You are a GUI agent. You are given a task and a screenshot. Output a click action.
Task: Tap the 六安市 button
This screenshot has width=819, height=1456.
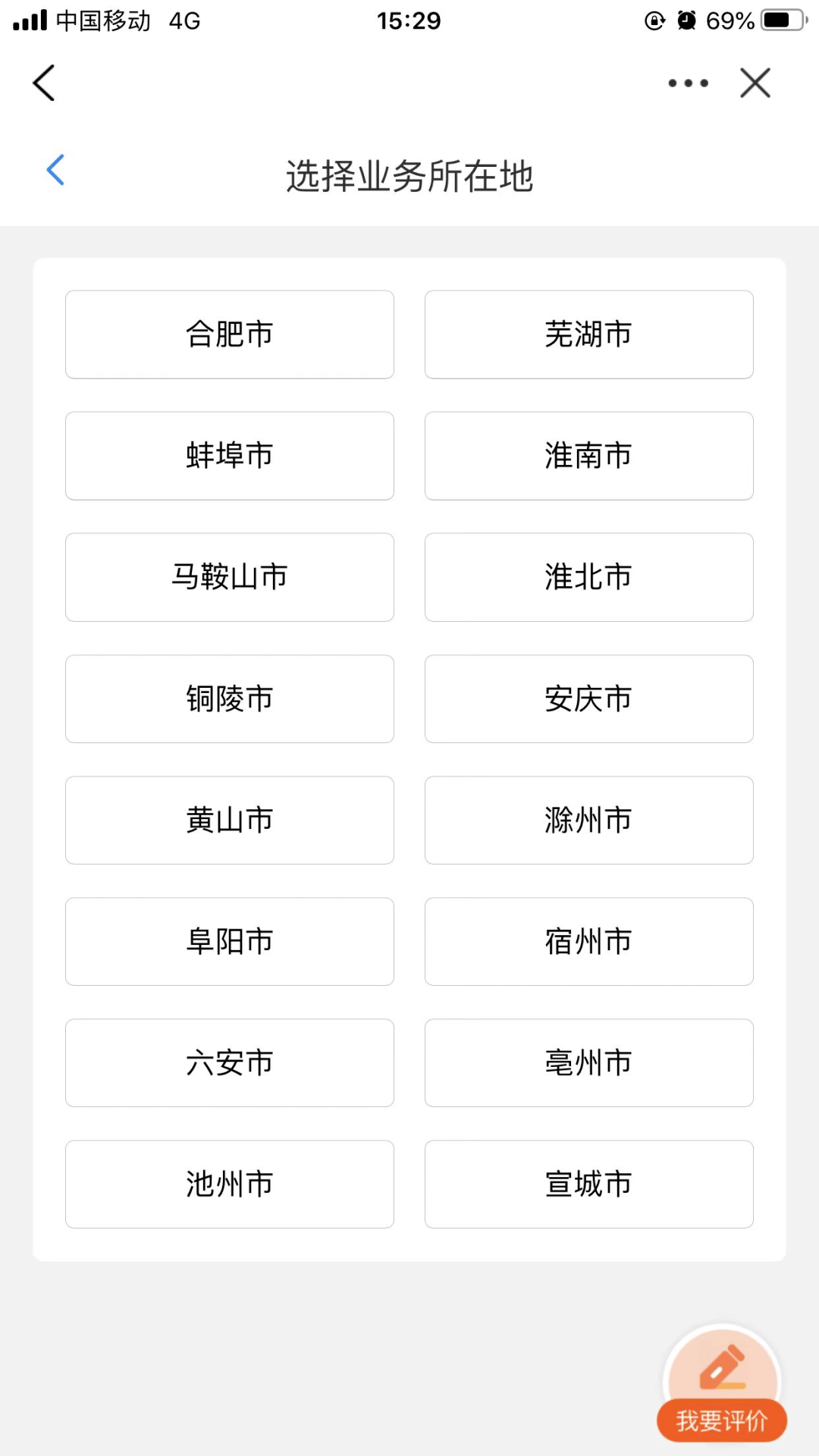[x=230, y=1062]
